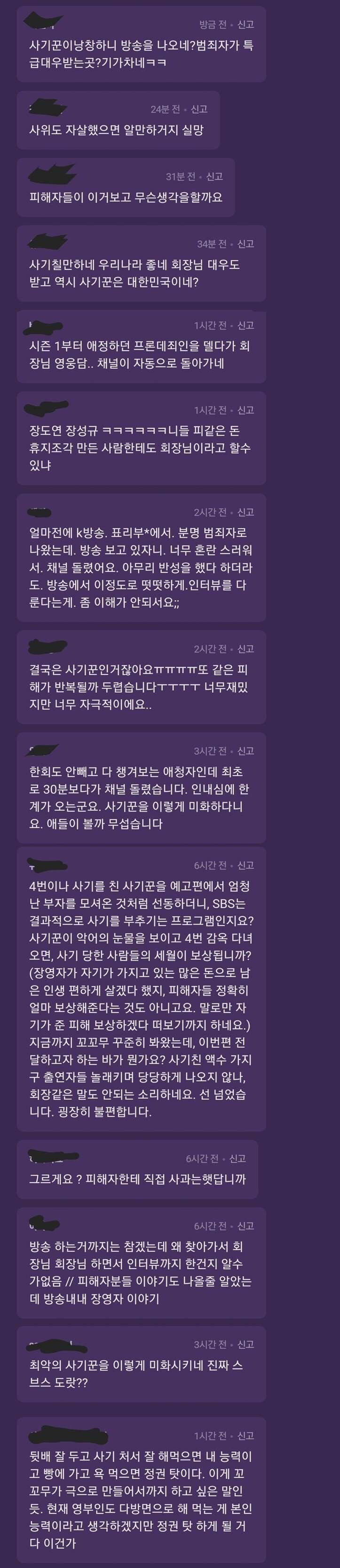
Task: Report the comment starting 뒷배 잘 두고
Action: (x=245, y=1436)
